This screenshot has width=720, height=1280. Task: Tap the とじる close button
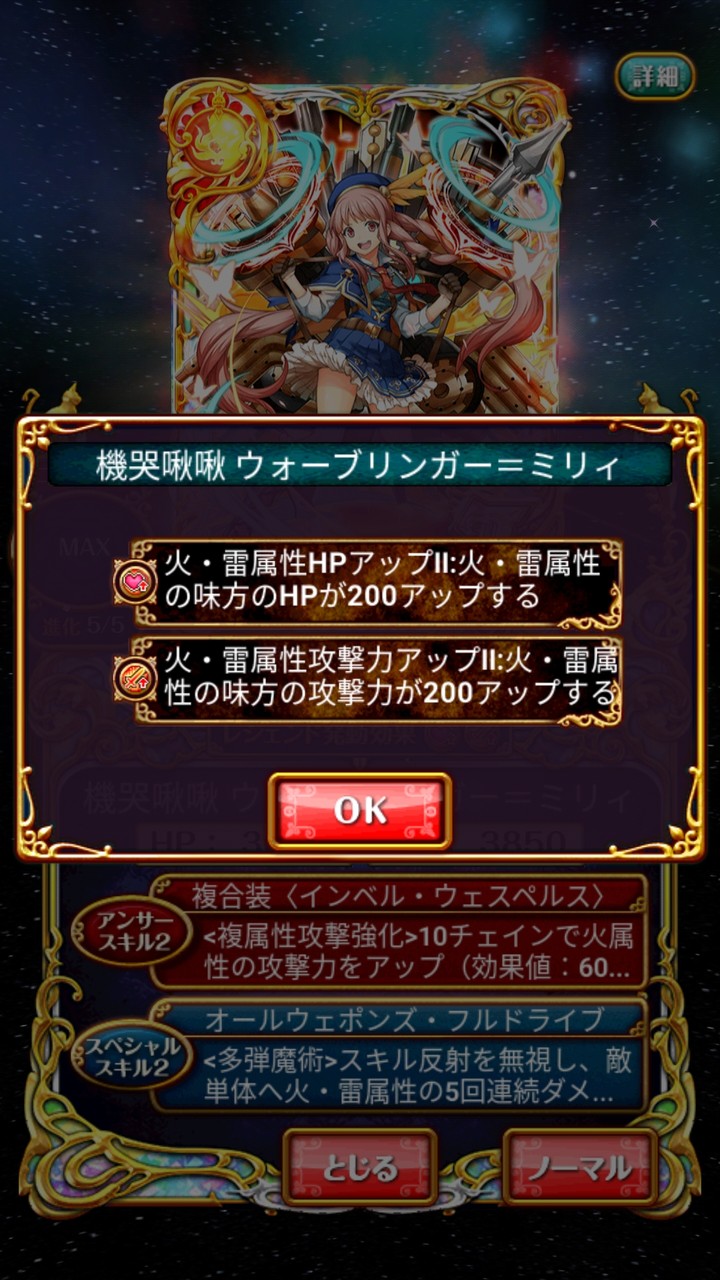point(360,1166)
